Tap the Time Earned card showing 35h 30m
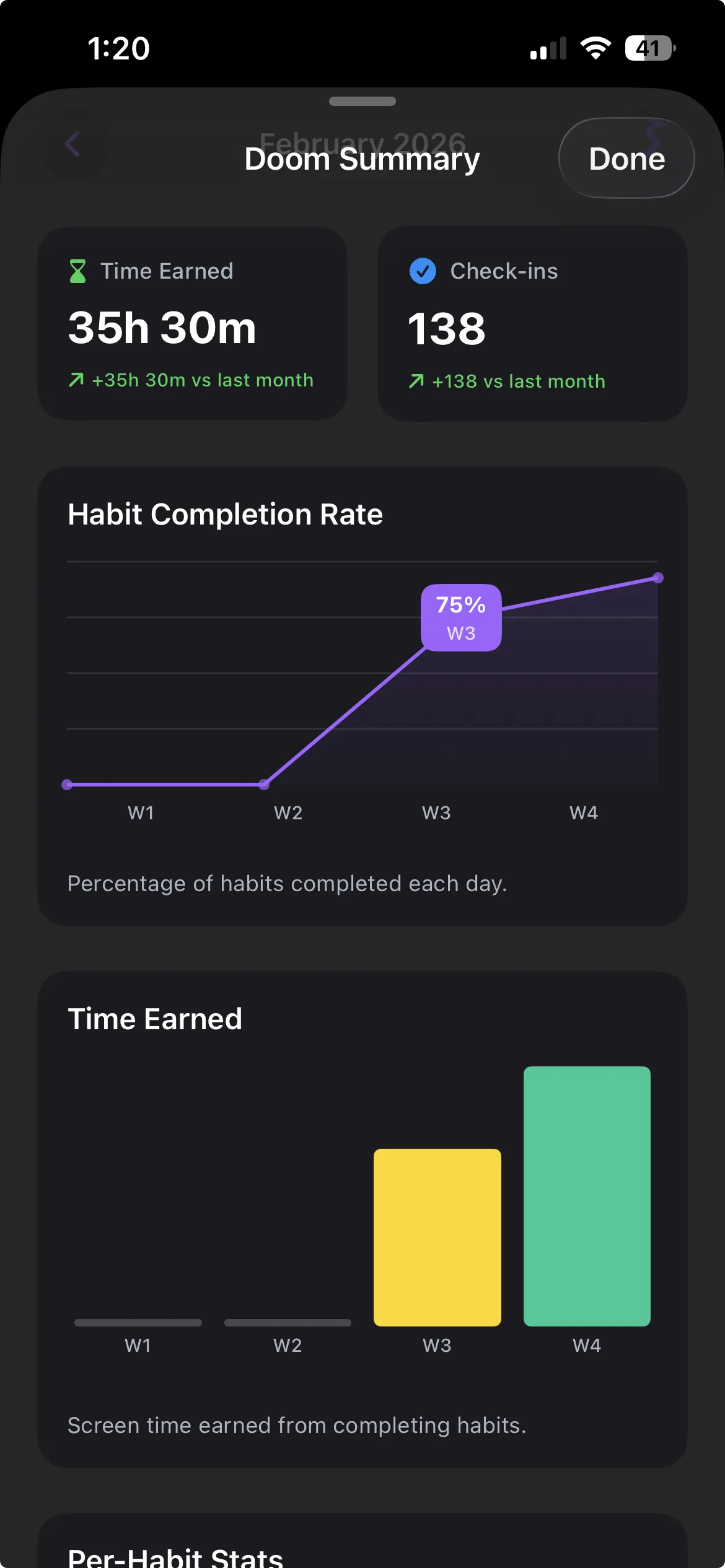 (193, 322)
